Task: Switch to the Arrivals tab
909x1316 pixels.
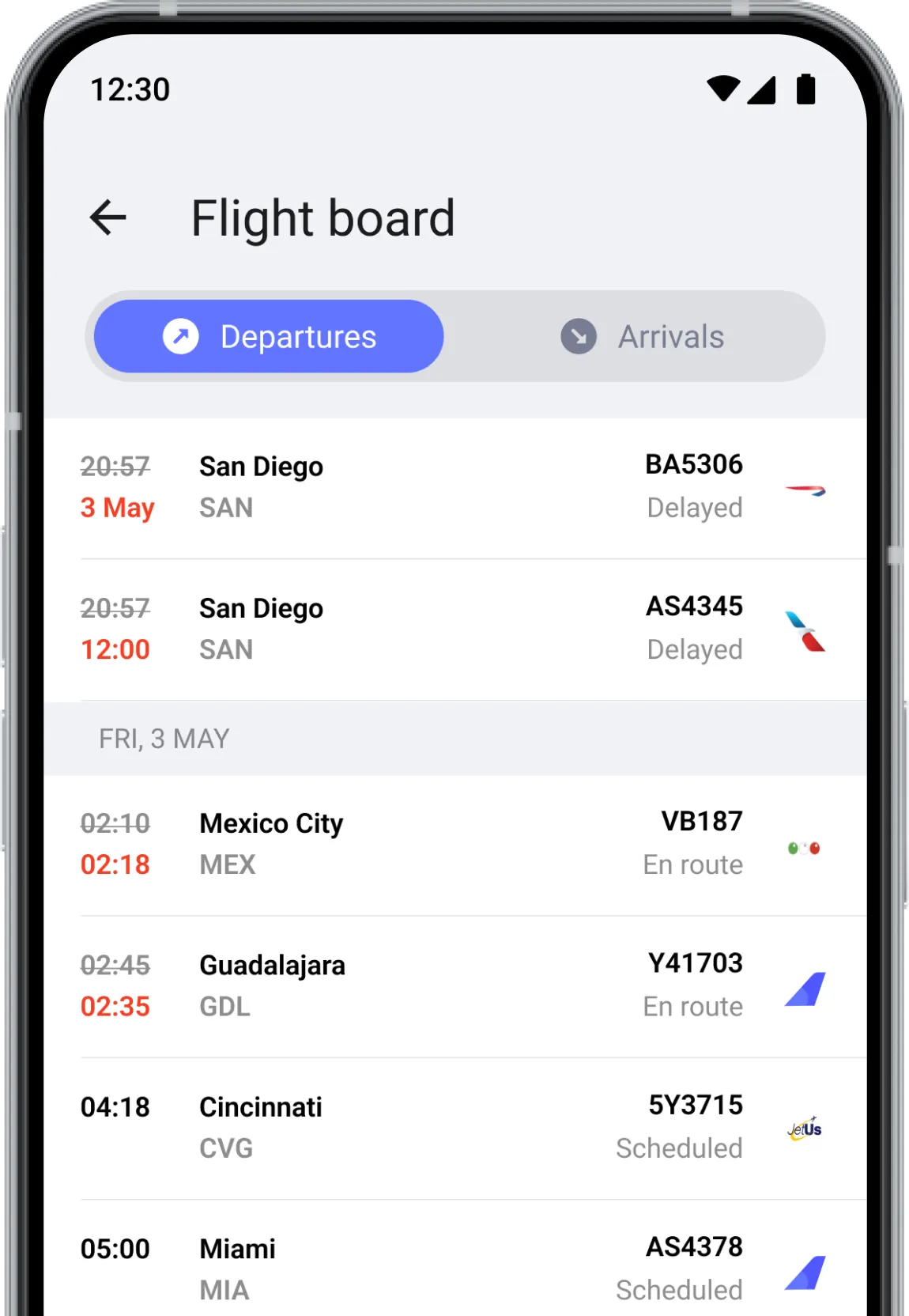Action: click(642, 337)
